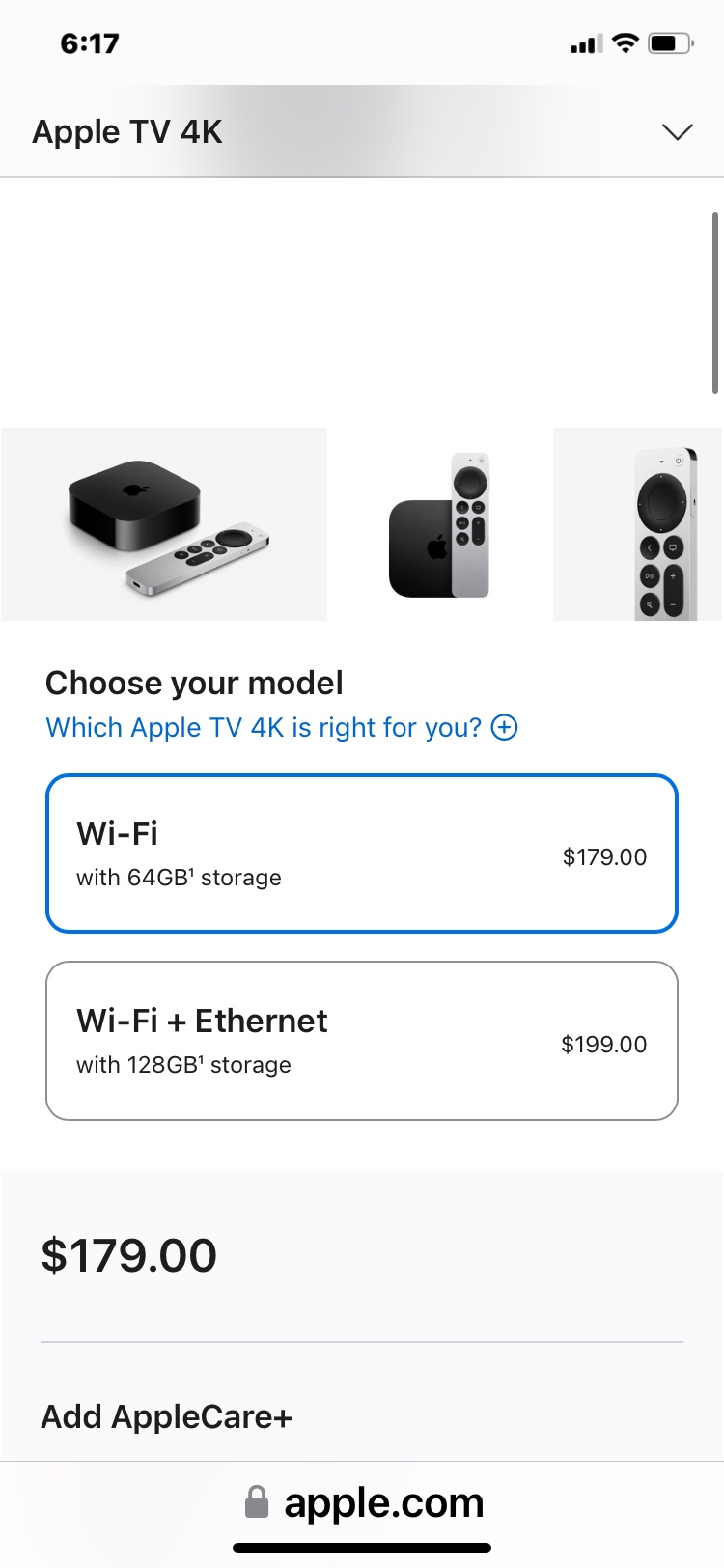View the Siri Remote close-up photo
This screenshot has width=724, height=1568.
click(637, 524)
